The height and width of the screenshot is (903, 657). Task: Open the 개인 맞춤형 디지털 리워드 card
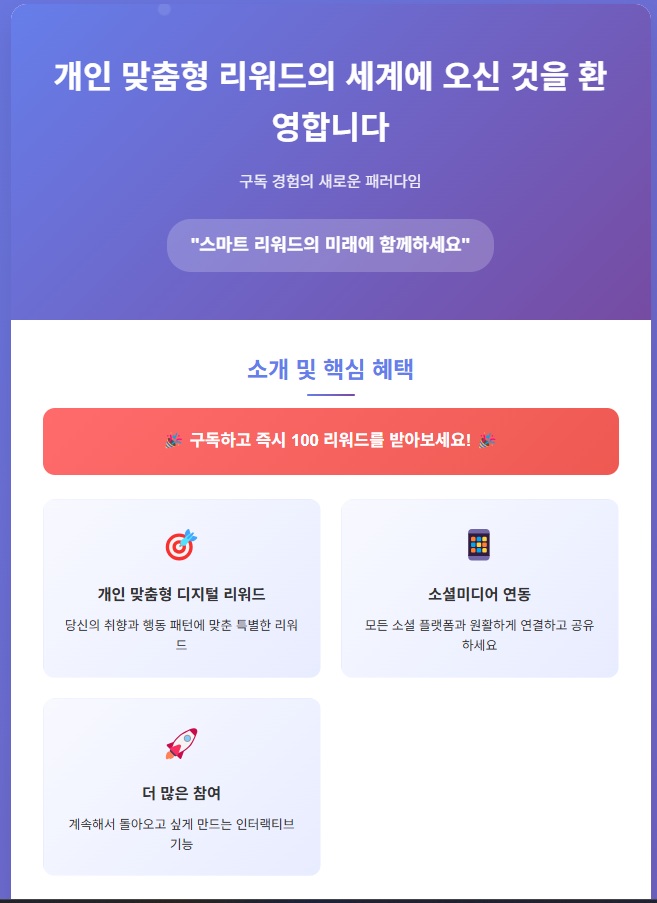181,588
